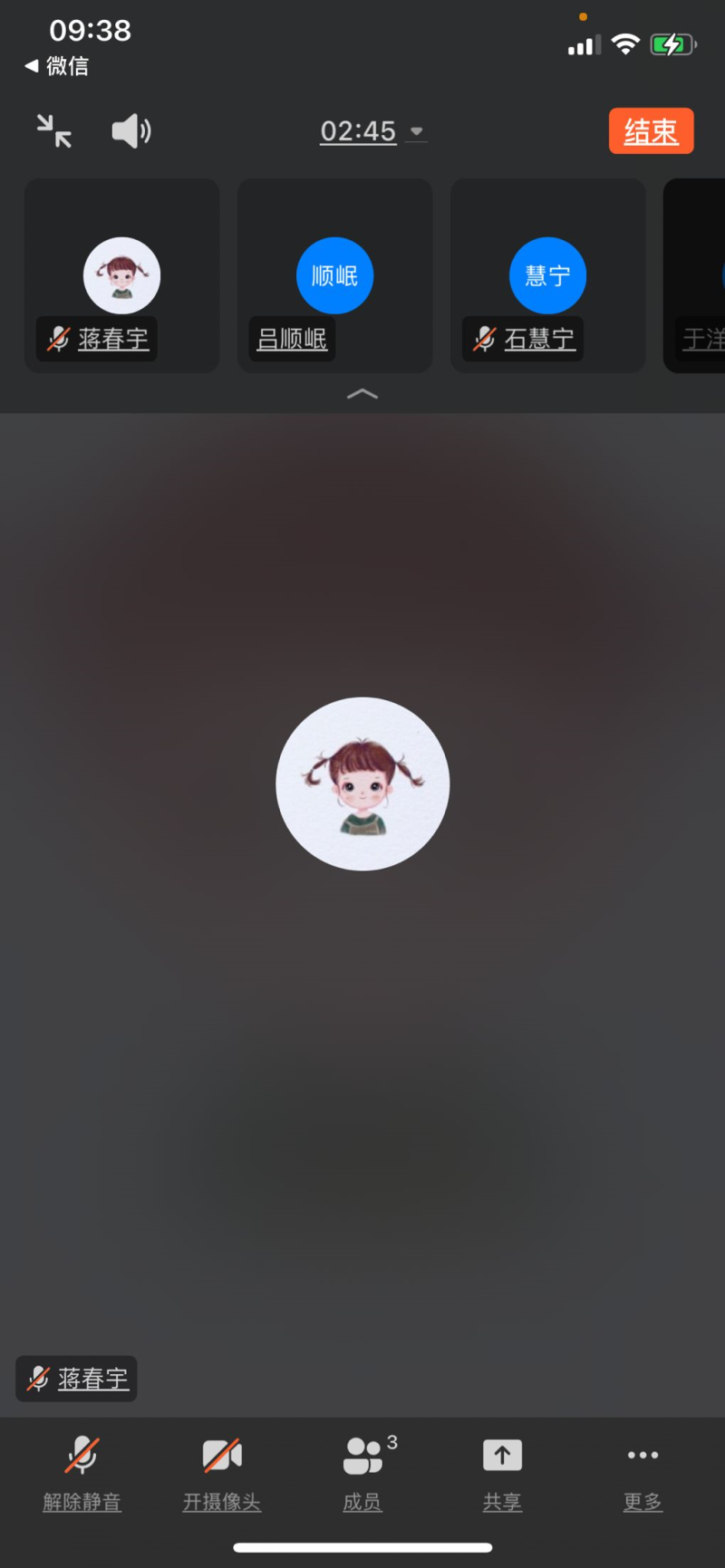Viewport: 725px width, 1568px height.
Task: Select participant tile 吕顺岷
Action: click(334, 275)
